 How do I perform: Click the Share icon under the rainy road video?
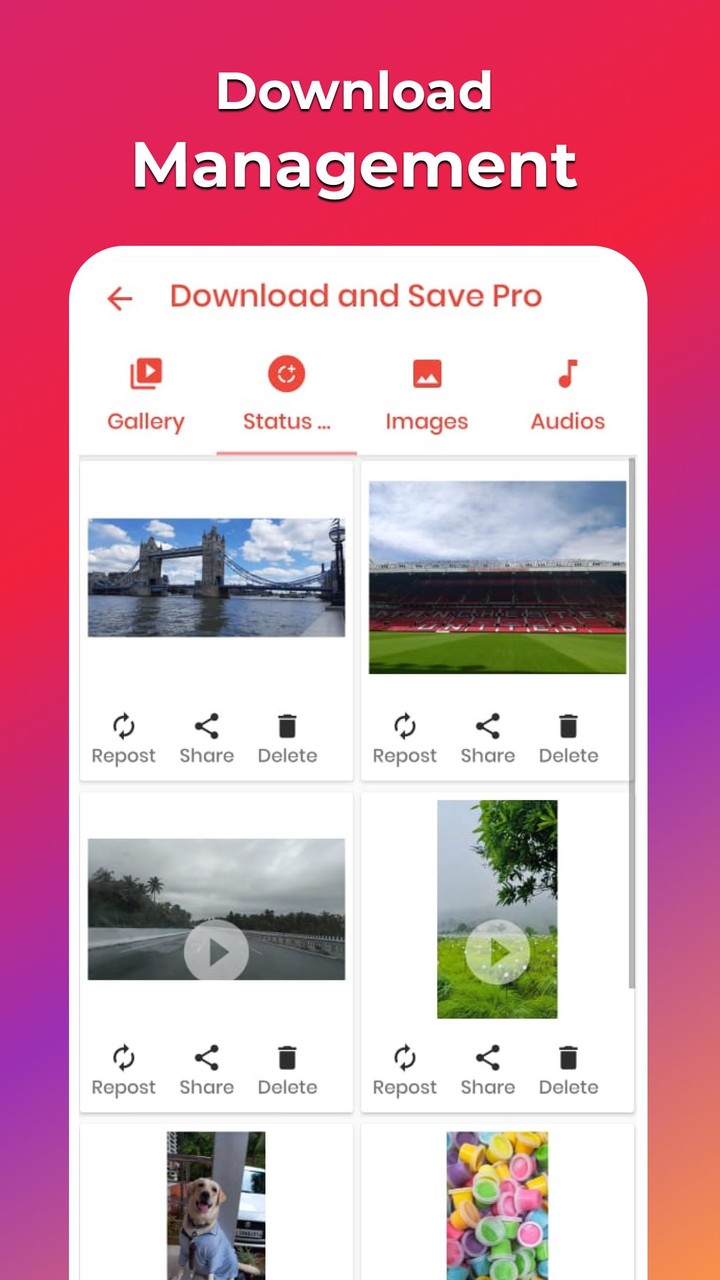click(x=206, y=1056)
